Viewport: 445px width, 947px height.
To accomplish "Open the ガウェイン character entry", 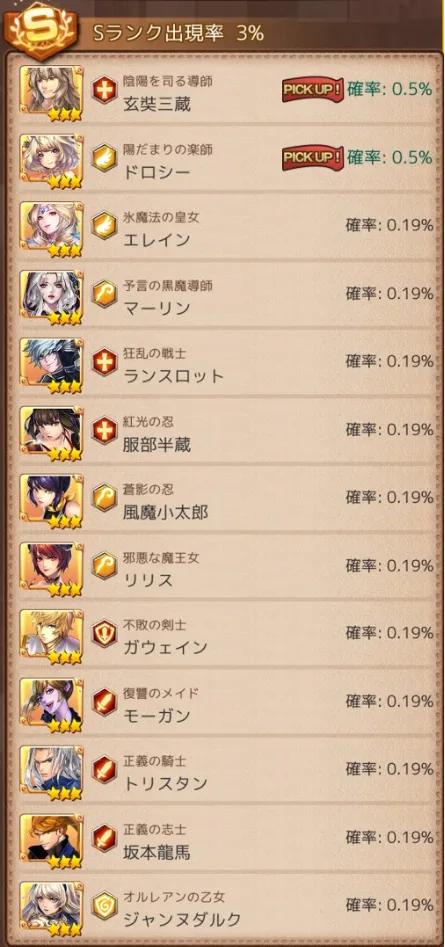I will (225, 634).
